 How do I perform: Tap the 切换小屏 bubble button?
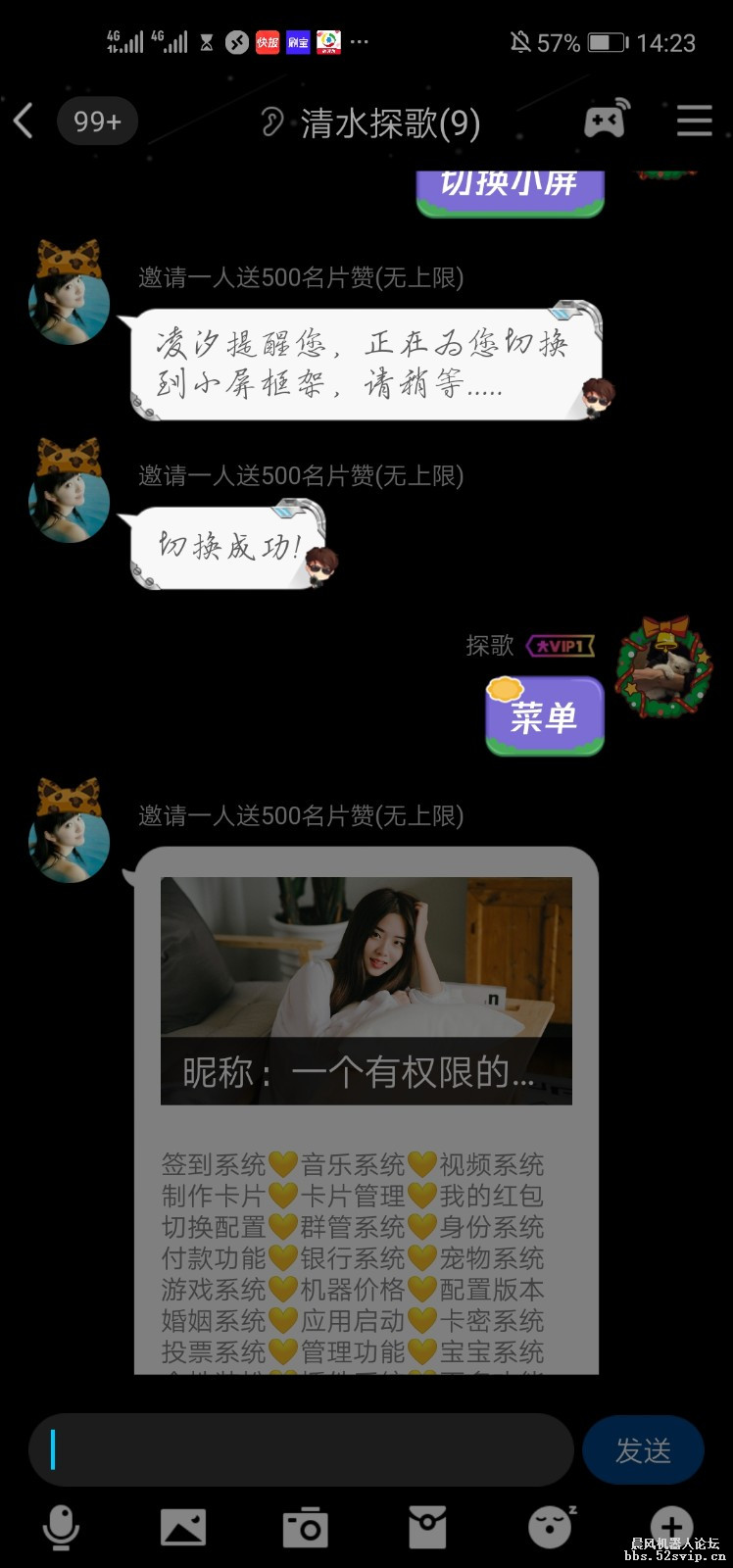click(x=509, y=186)
